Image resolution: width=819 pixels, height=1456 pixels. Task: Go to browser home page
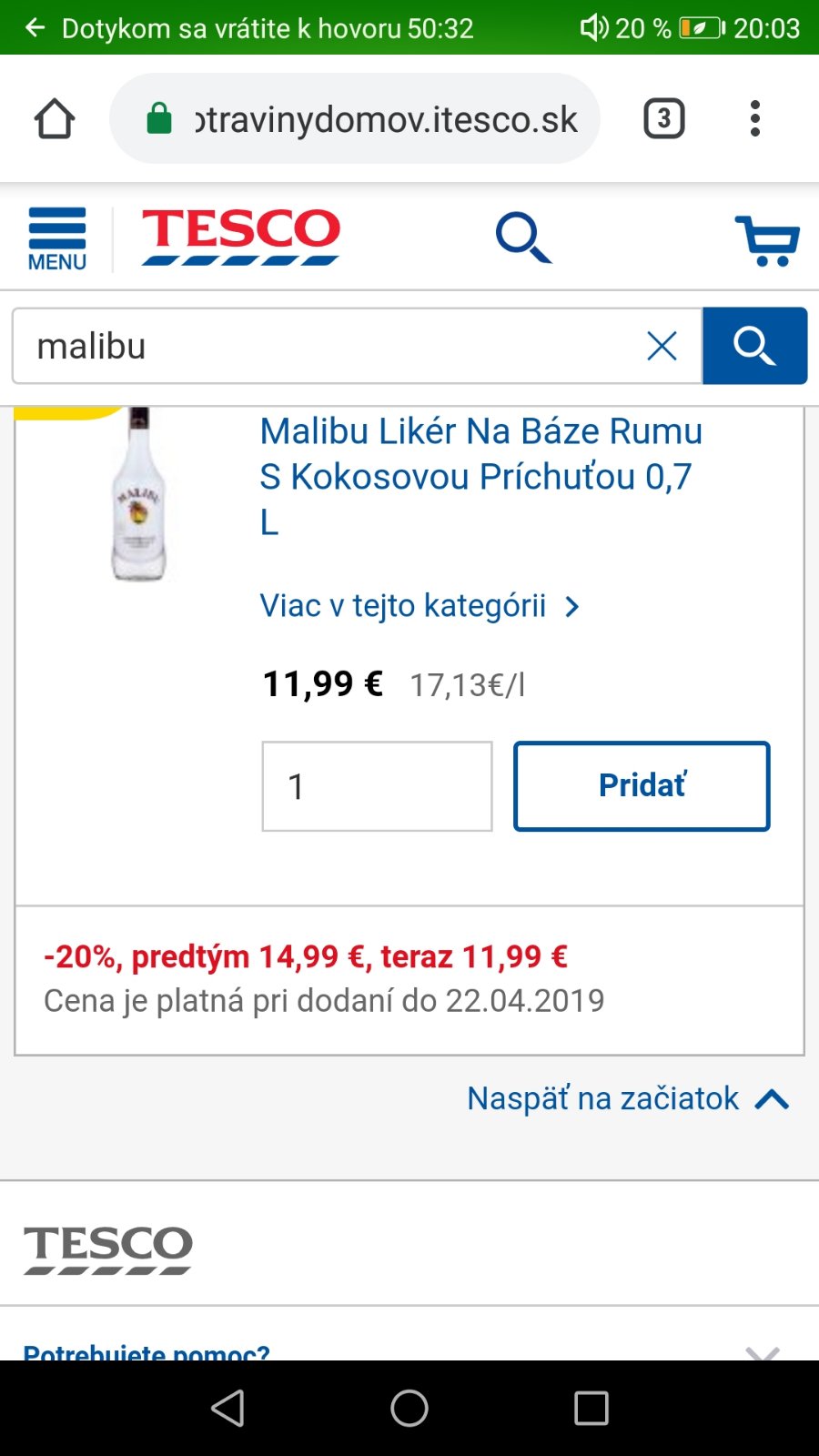pyautogui.click(x=55, y=118)
